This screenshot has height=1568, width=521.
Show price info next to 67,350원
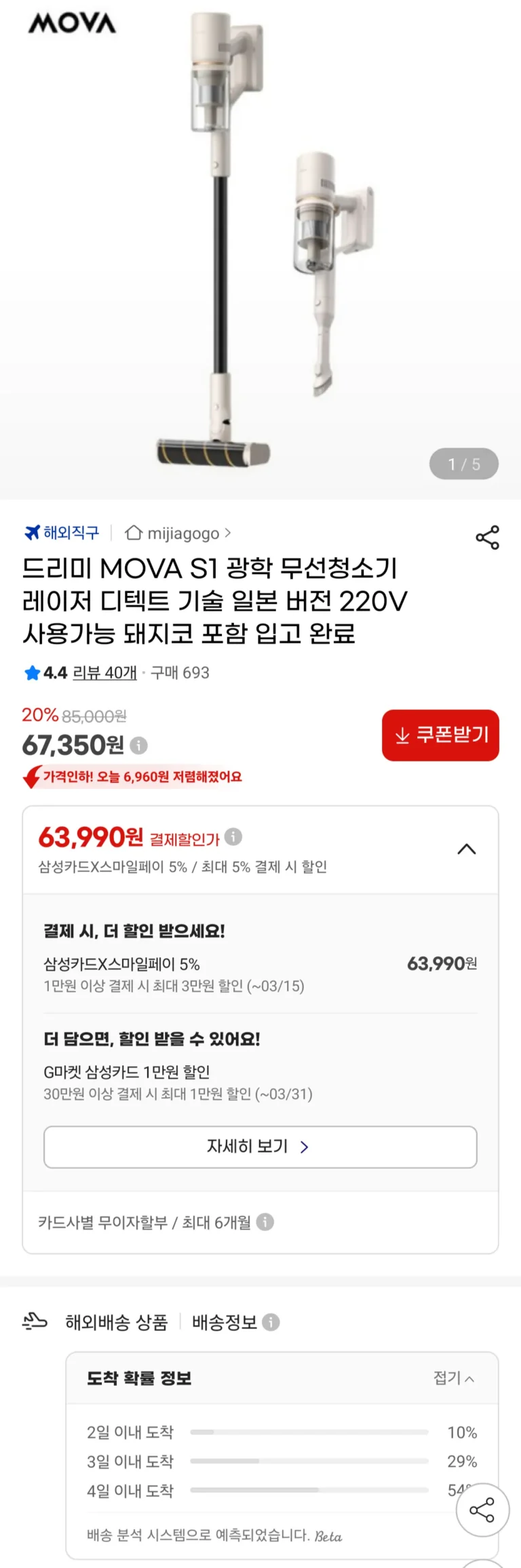pyautogui.click(x=139, y=746)
